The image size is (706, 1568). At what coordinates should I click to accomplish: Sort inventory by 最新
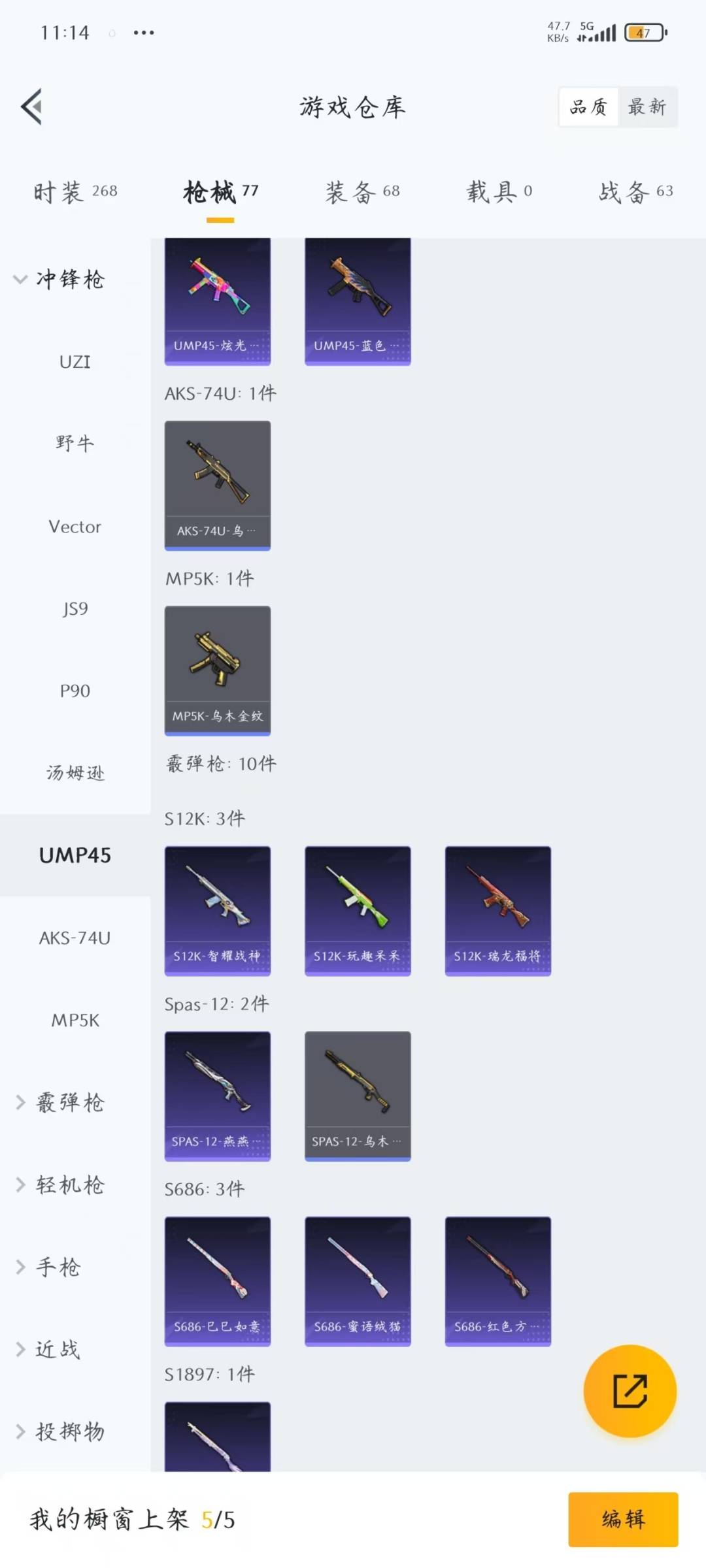click(647, 106)
